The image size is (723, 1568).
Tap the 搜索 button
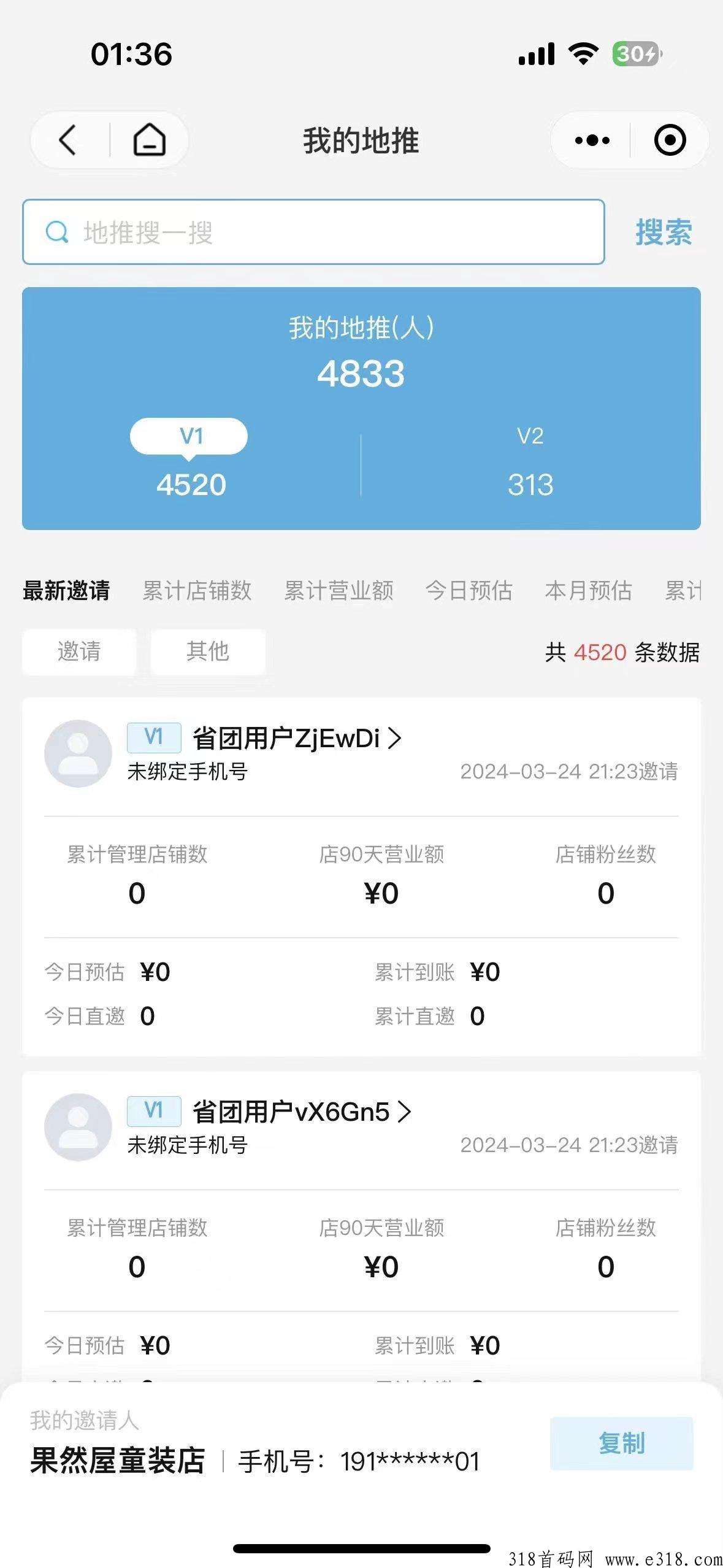664,233
